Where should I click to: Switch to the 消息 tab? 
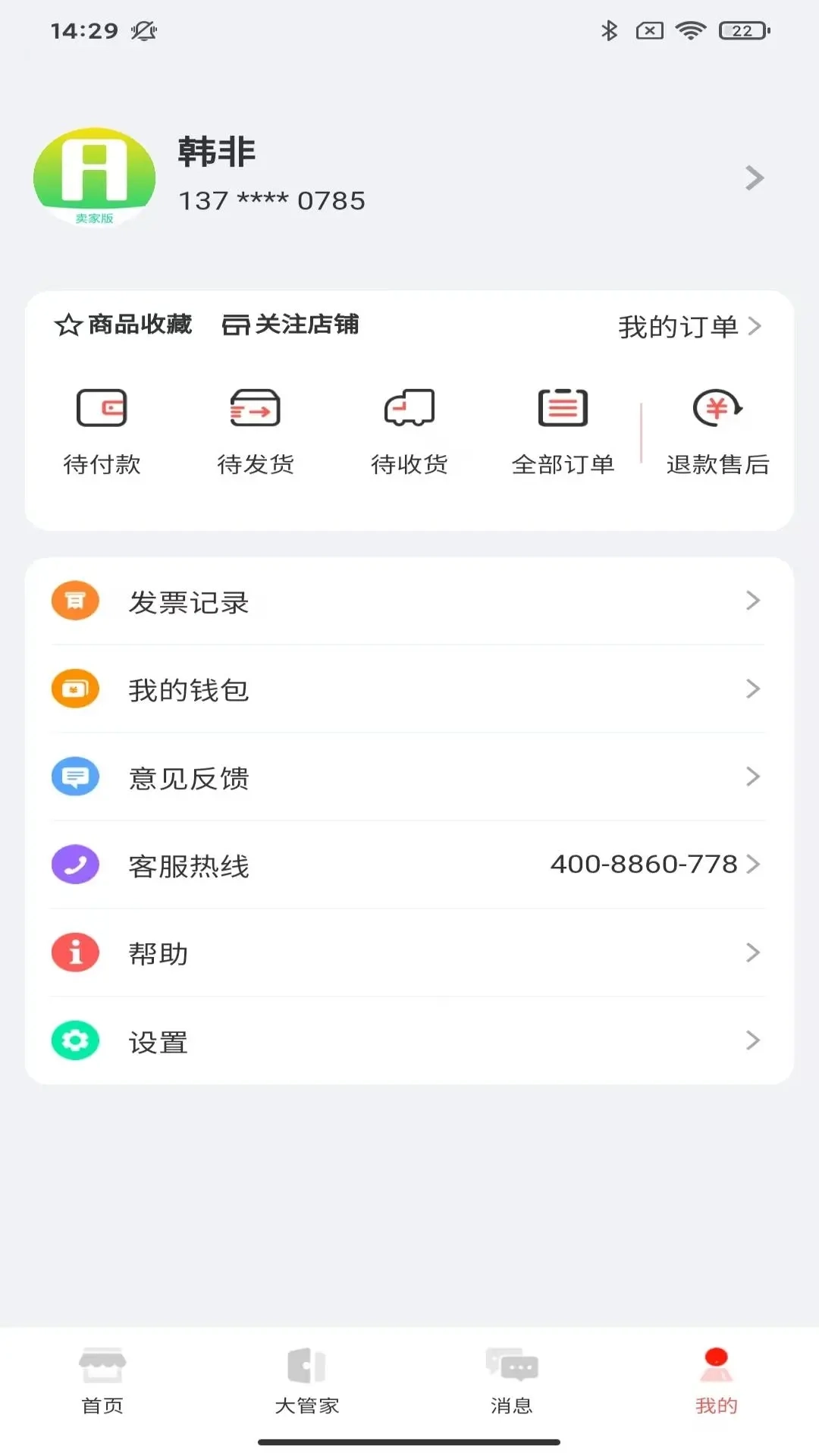pos(512,1382)
